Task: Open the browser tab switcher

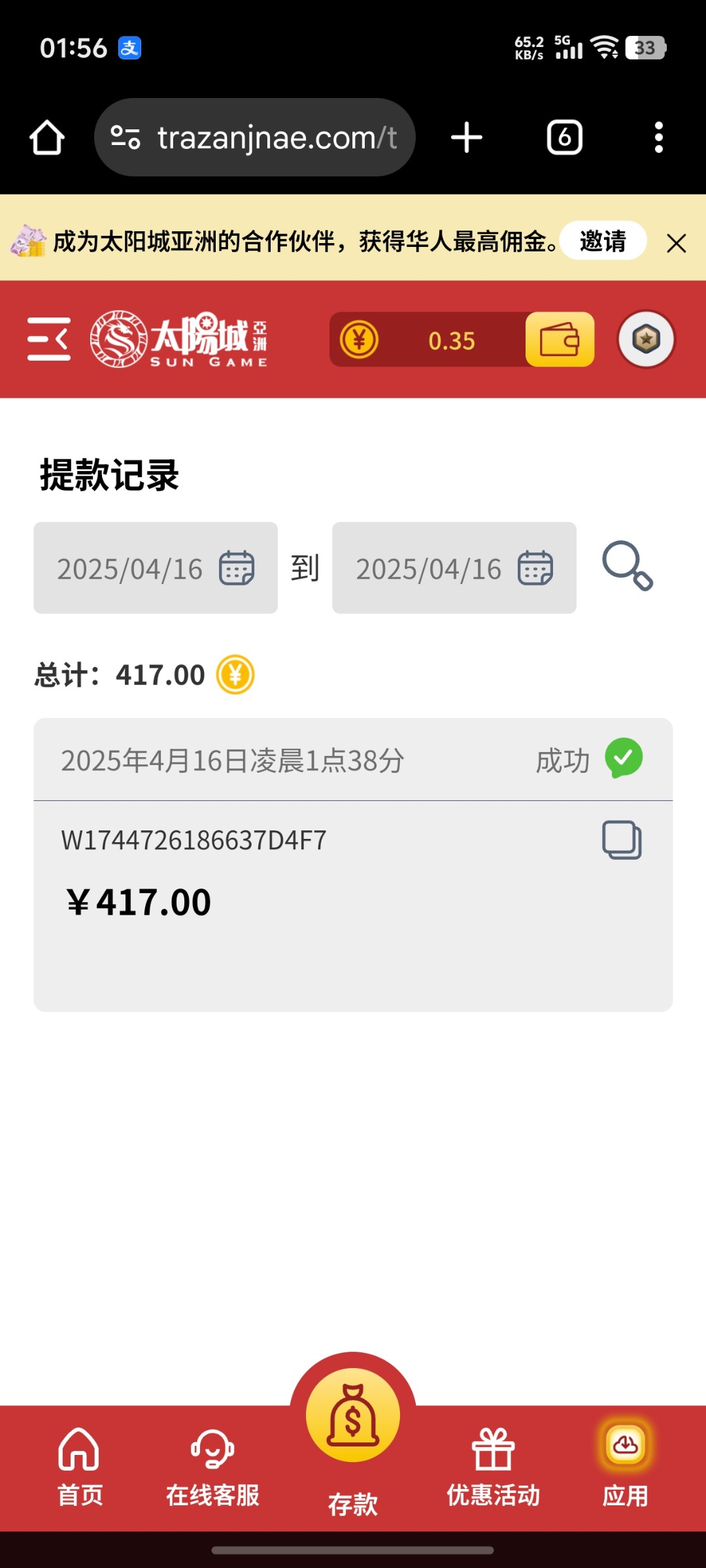Action: (x=565, y=138)
